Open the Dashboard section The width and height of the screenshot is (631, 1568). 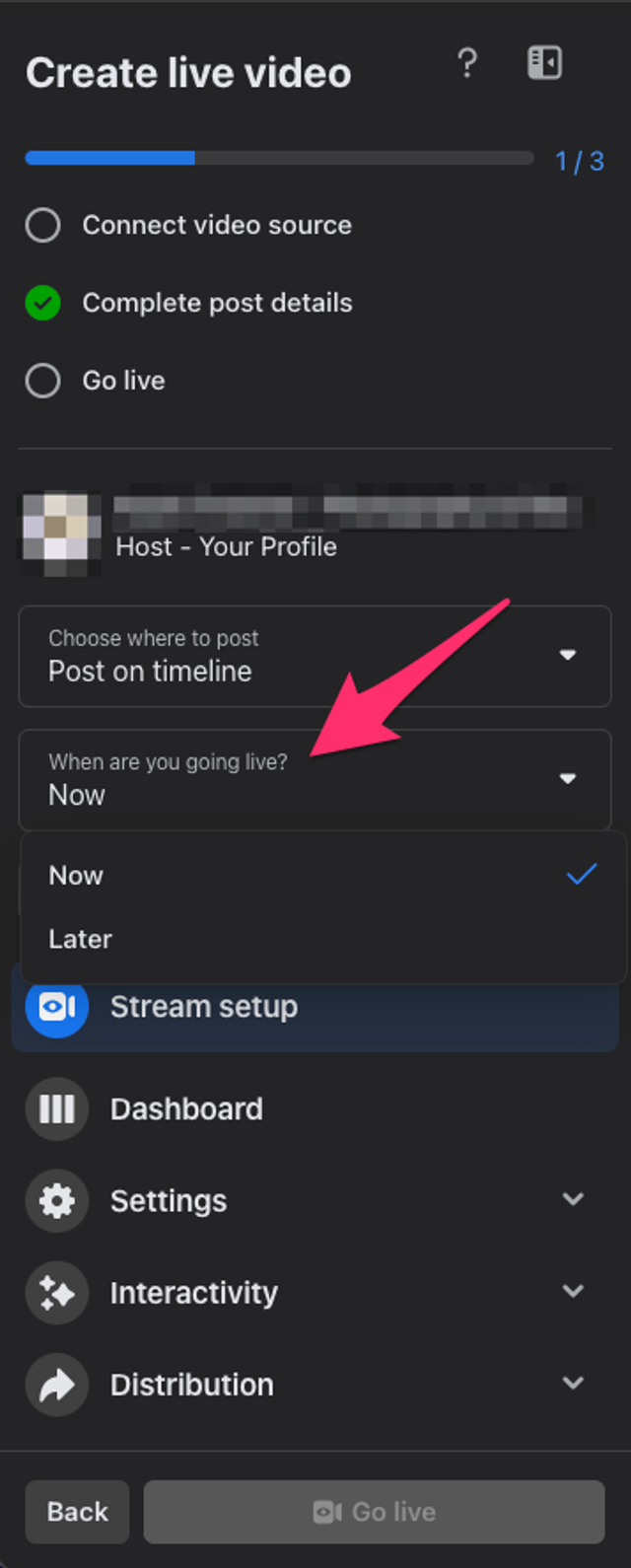[185, 1108]
